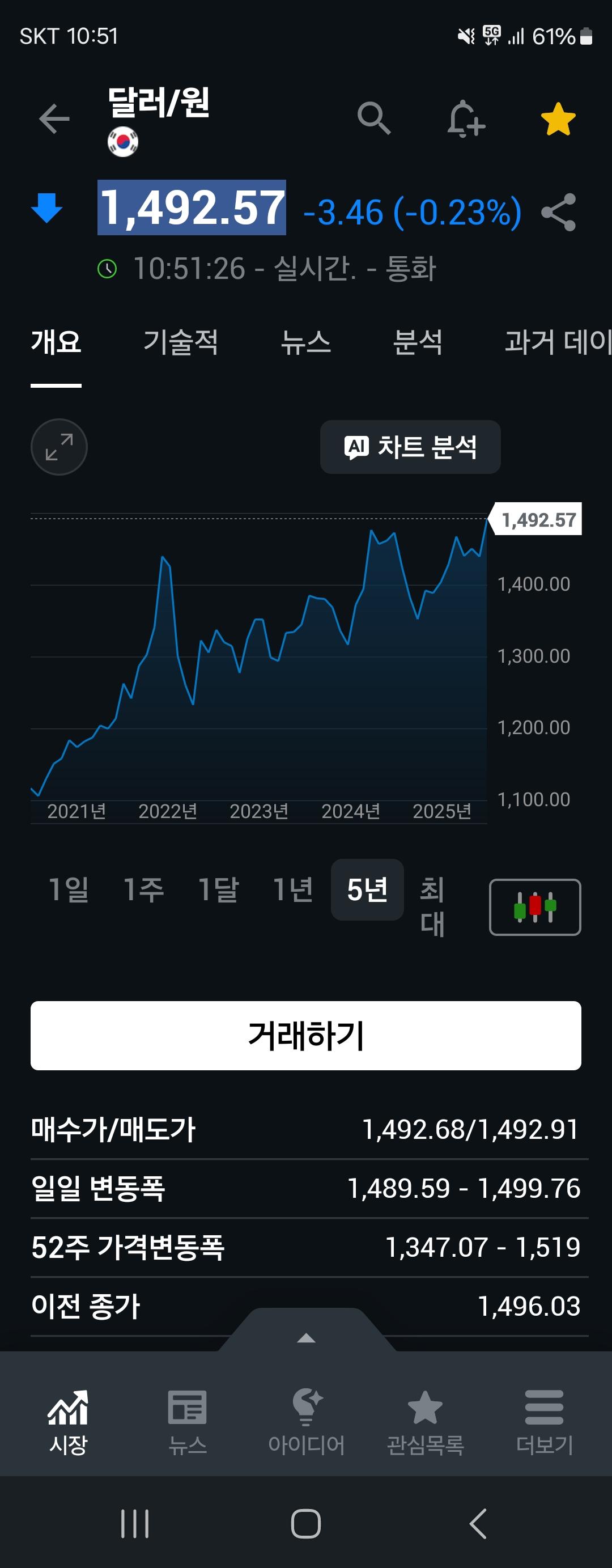Launch AI 차트 분석

410,446
